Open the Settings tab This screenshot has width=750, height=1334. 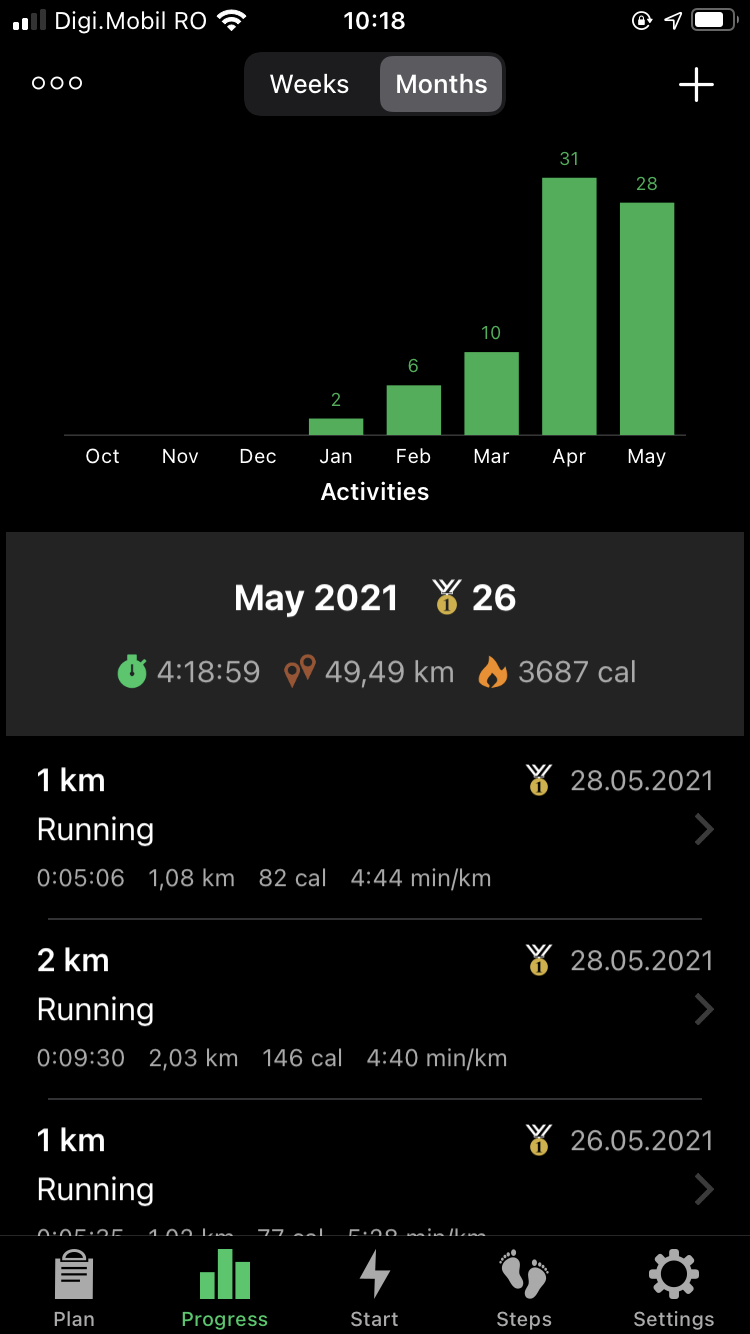coord(674,1289)
